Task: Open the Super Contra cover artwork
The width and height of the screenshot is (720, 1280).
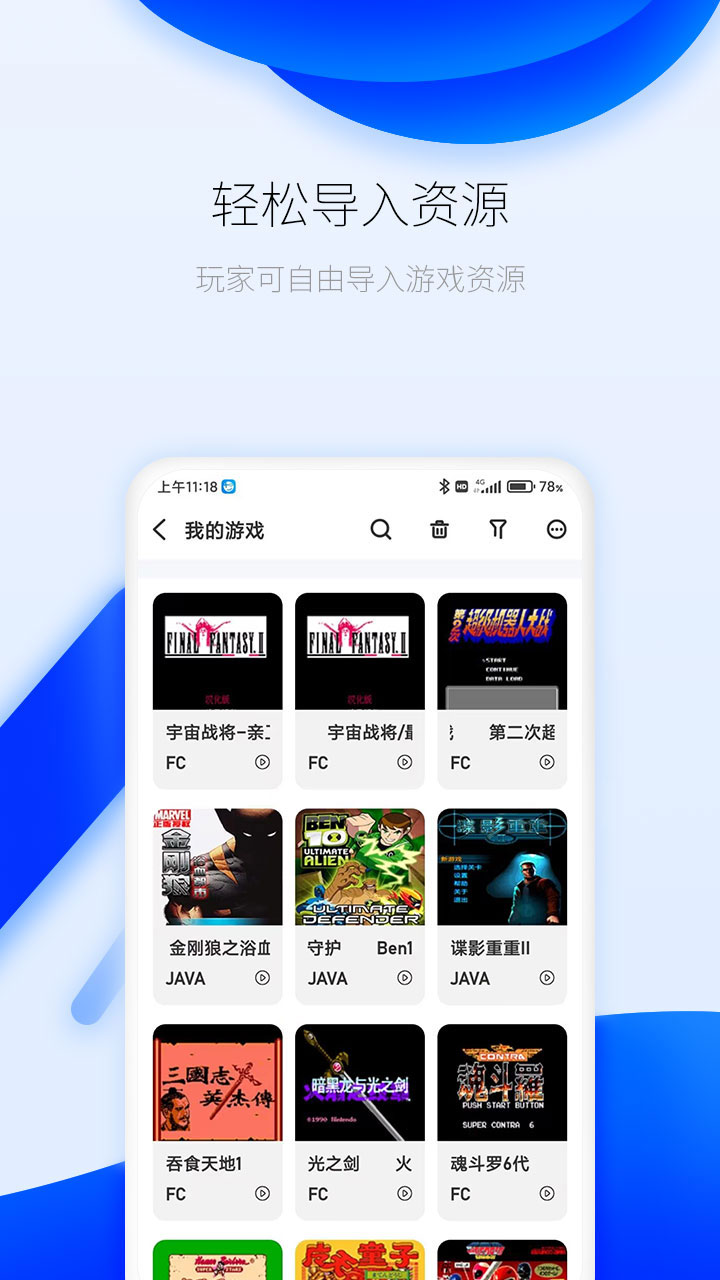Action: point(502,1082)
